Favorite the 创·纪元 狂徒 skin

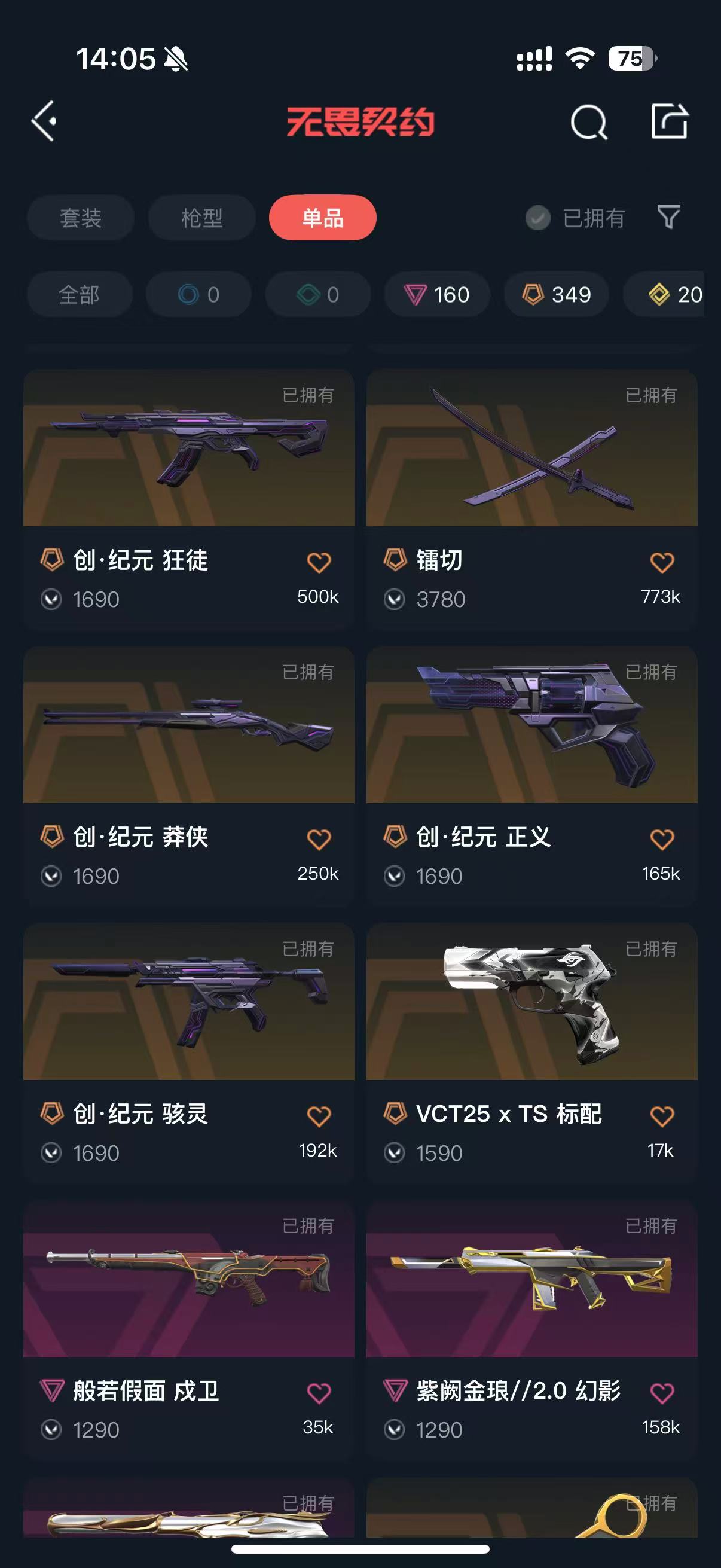pos(319,562)
